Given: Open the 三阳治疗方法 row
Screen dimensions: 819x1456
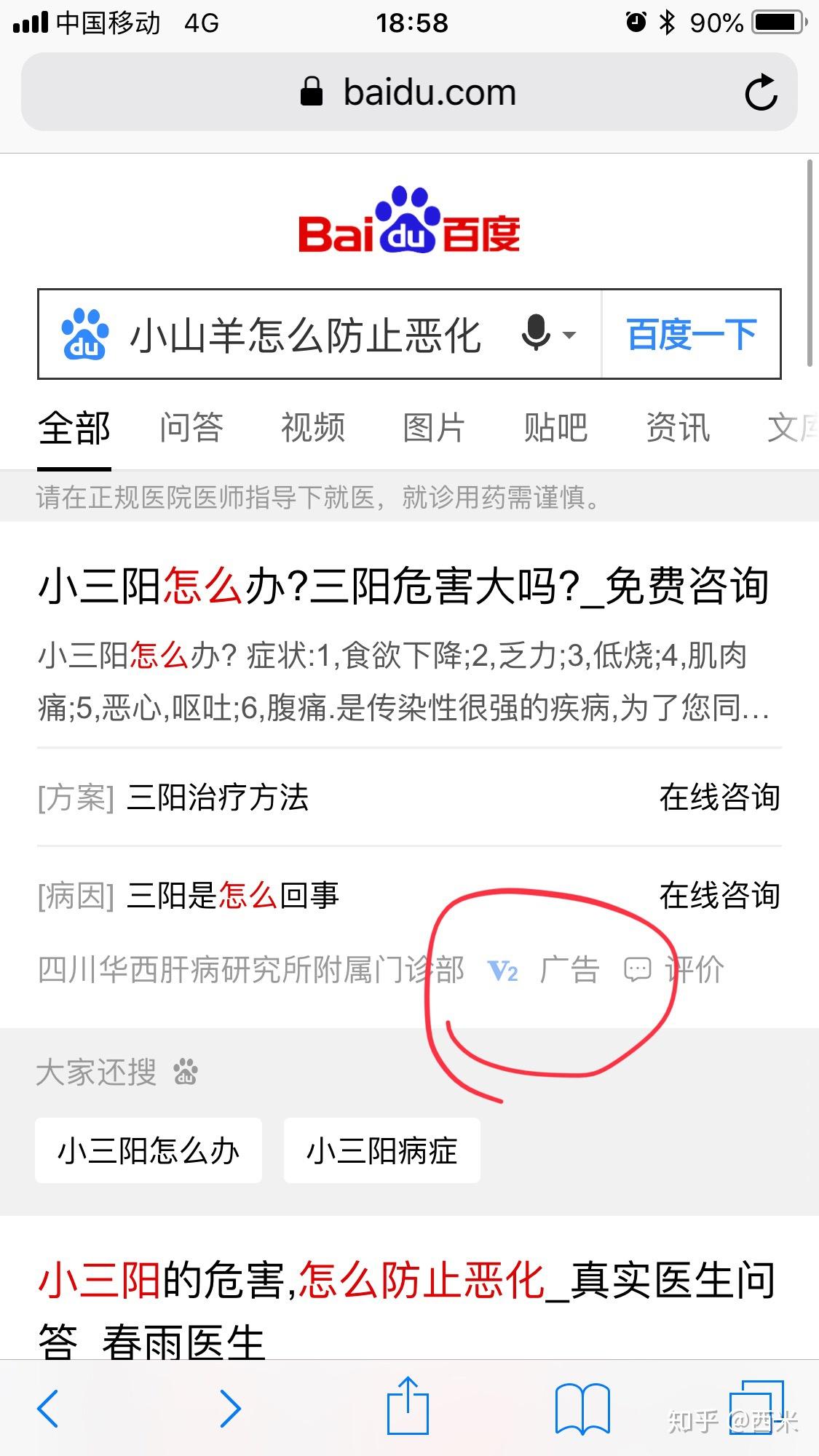Looking at the screenshot, I should click(x=217, y=797).
